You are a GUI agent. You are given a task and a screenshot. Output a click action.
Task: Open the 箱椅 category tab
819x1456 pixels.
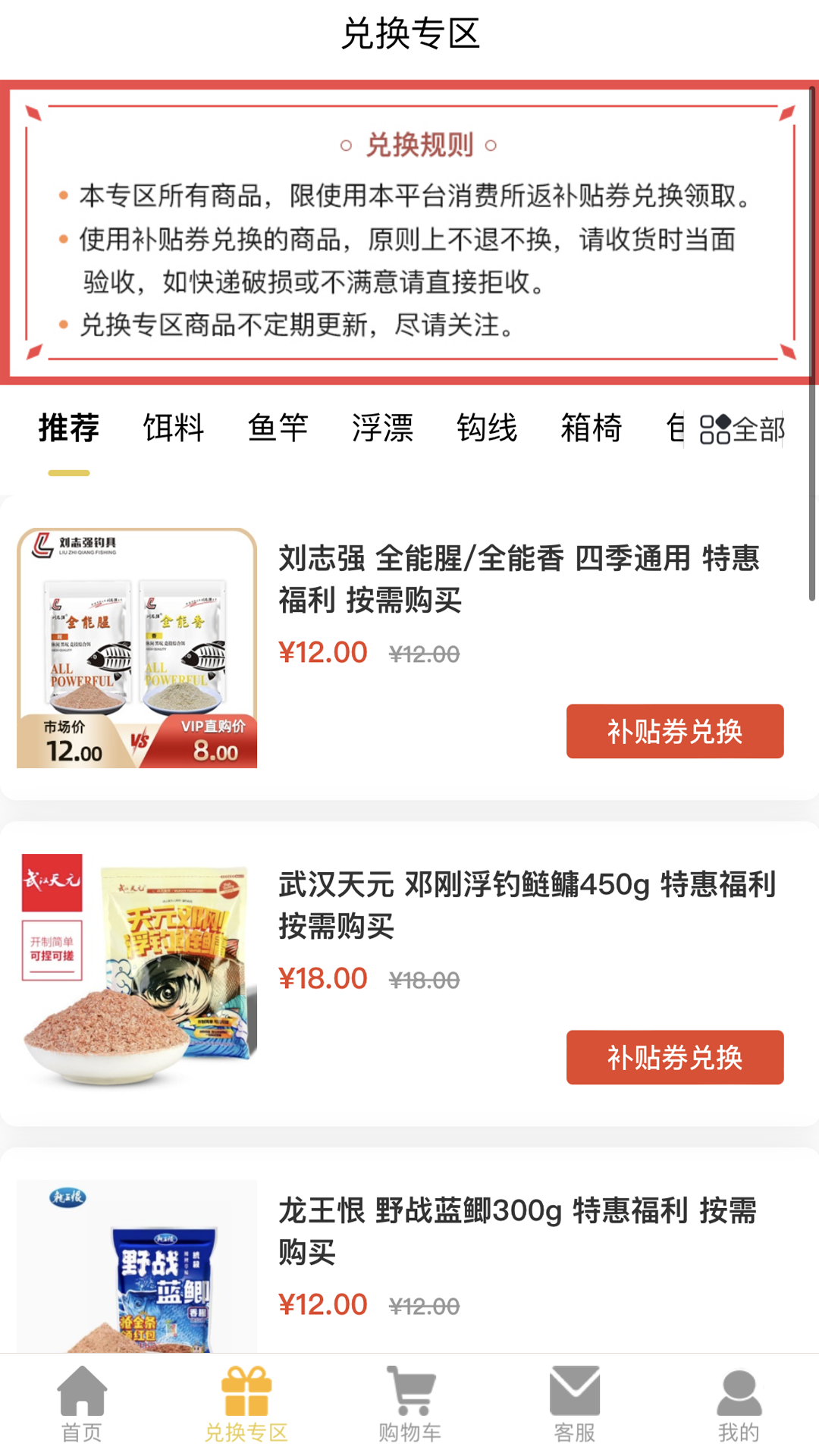click(x=591, y=428)
